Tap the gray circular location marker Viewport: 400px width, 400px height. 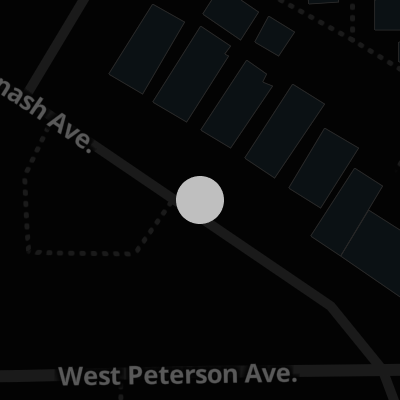coord(200,200)
